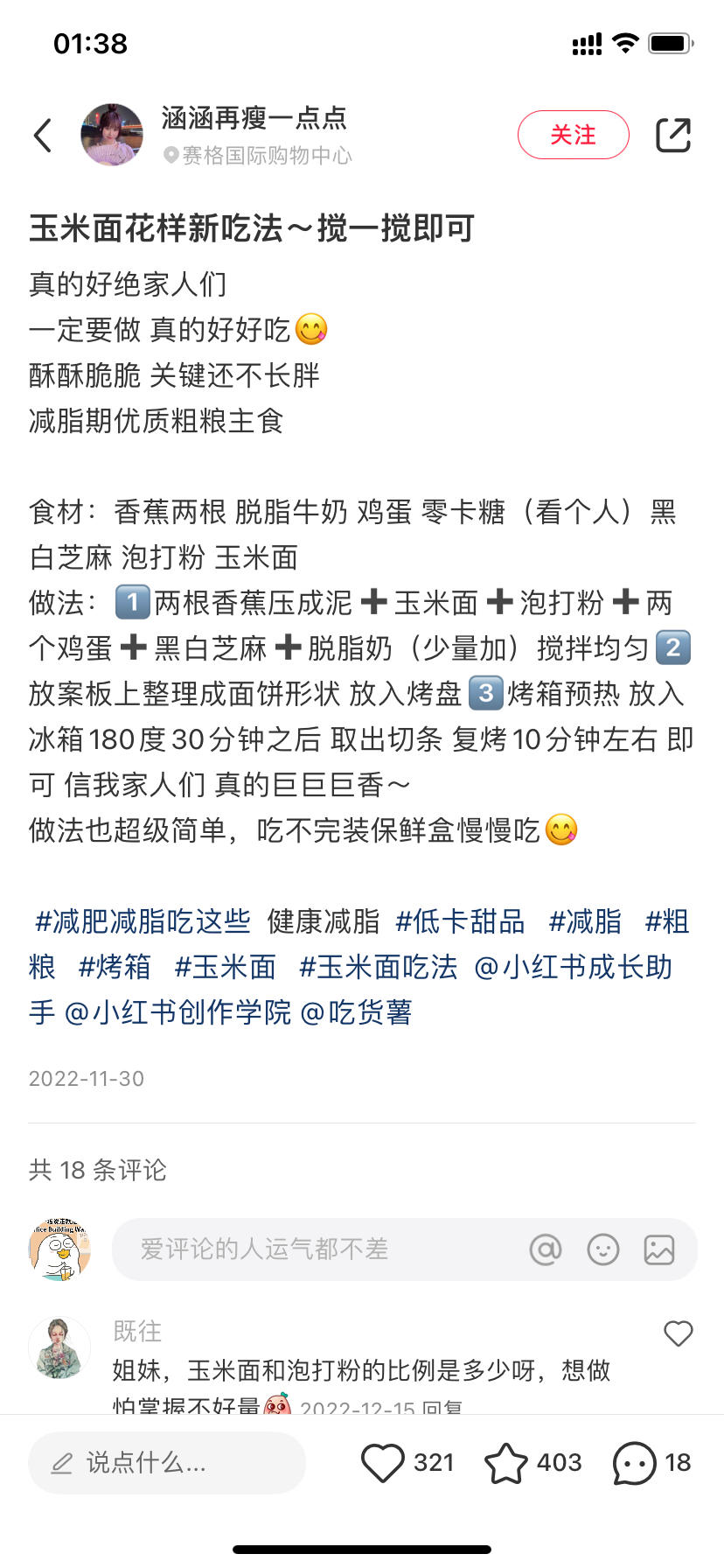Image resolution: width=724 pixels, height=1568 pixels.
Task: Open mention @小红书创作学院
Action: [178, 1012]
